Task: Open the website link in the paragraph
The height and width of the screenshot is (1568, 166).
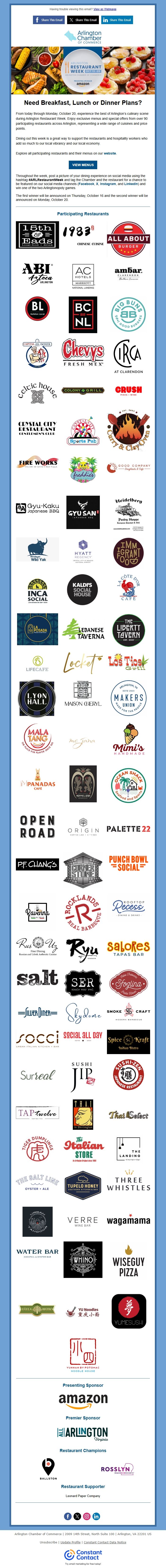Action: pyautogui.click(x=110, y=153)
